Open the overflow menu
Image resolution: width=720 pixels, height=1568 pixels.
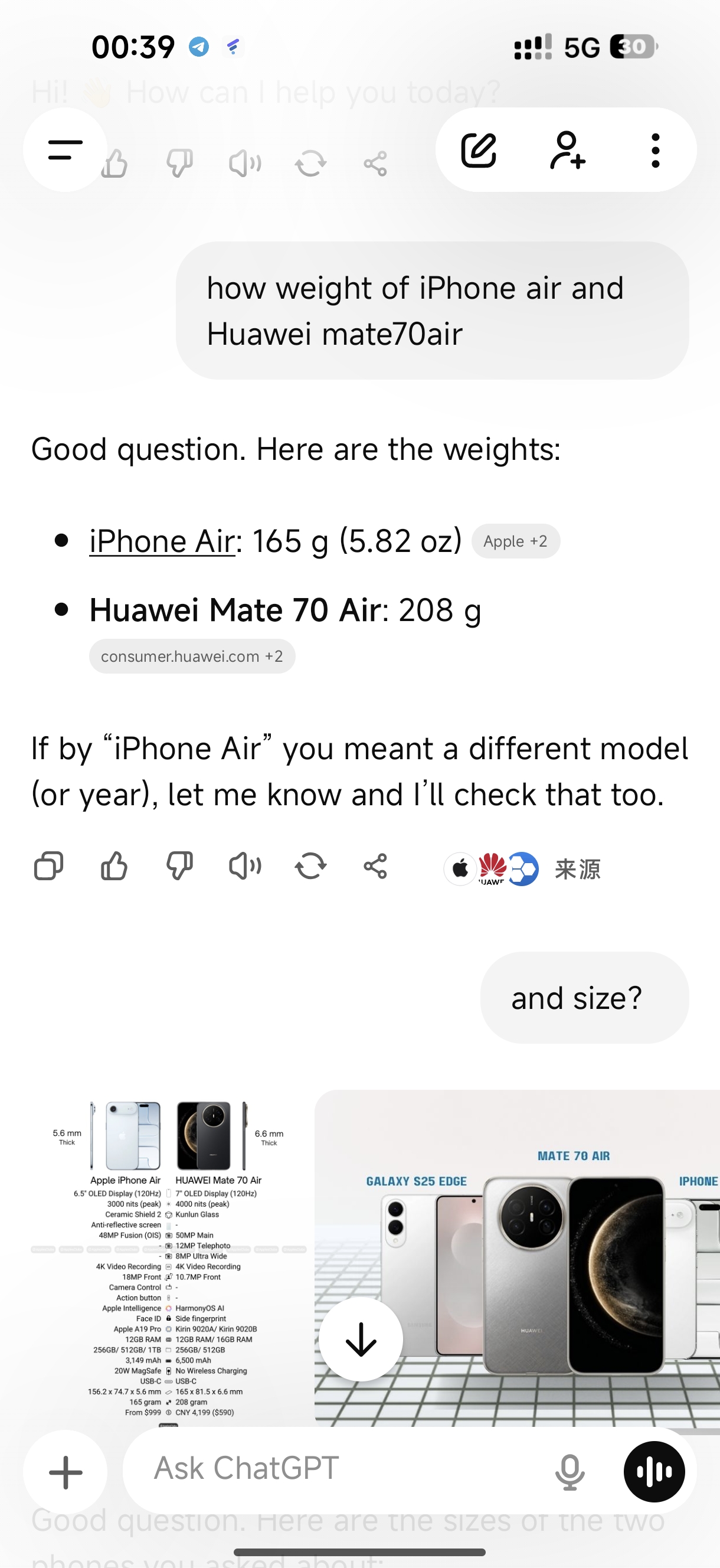(x=655, y=150)
